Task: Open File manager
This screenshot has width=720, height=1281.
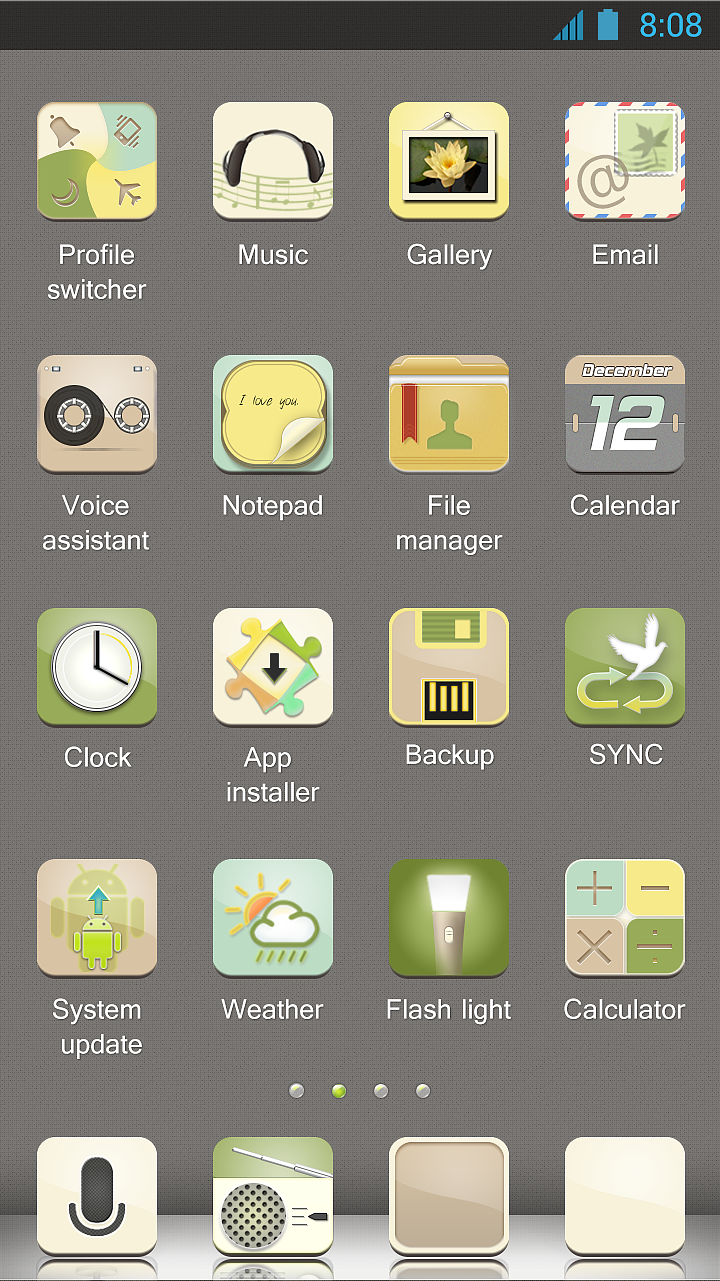Action: click(x=449, y=414)
